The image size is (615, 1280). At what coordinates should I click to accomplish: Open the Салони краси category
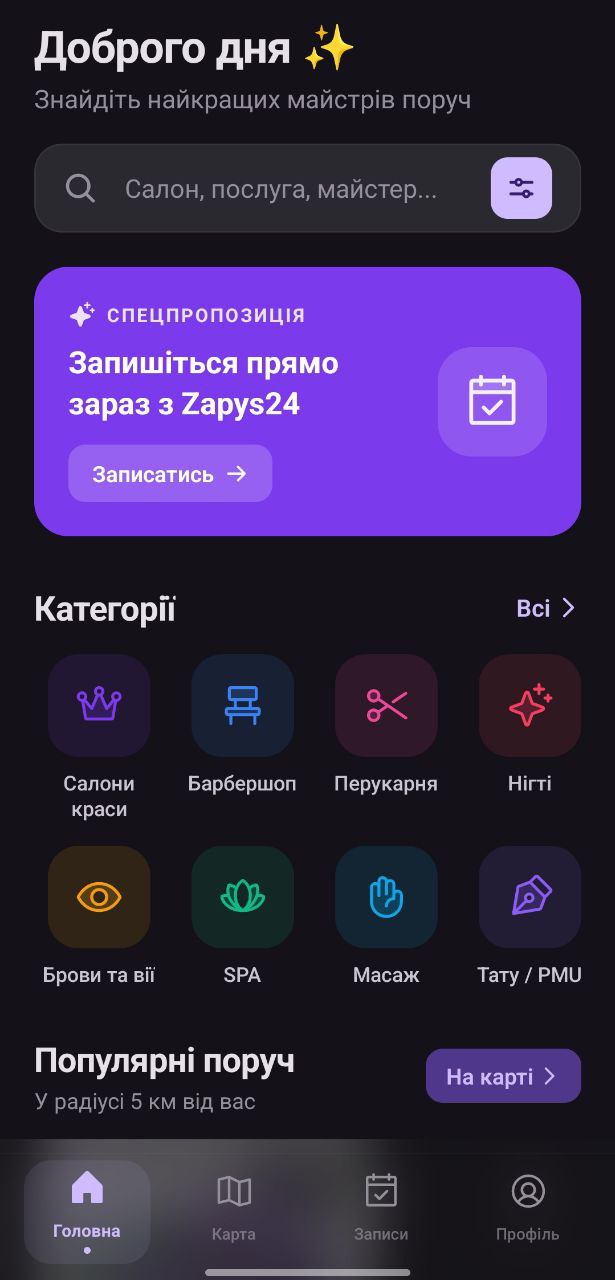pyautogui.click(x=99, y=706)
